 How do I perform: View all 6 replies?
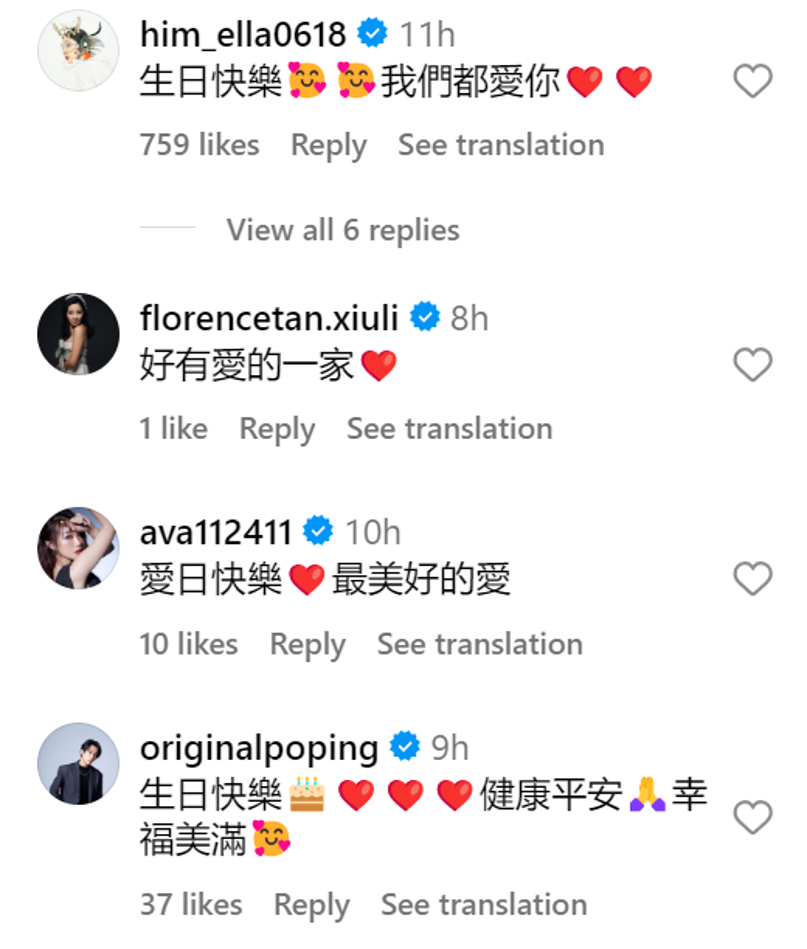click(342, 230)
